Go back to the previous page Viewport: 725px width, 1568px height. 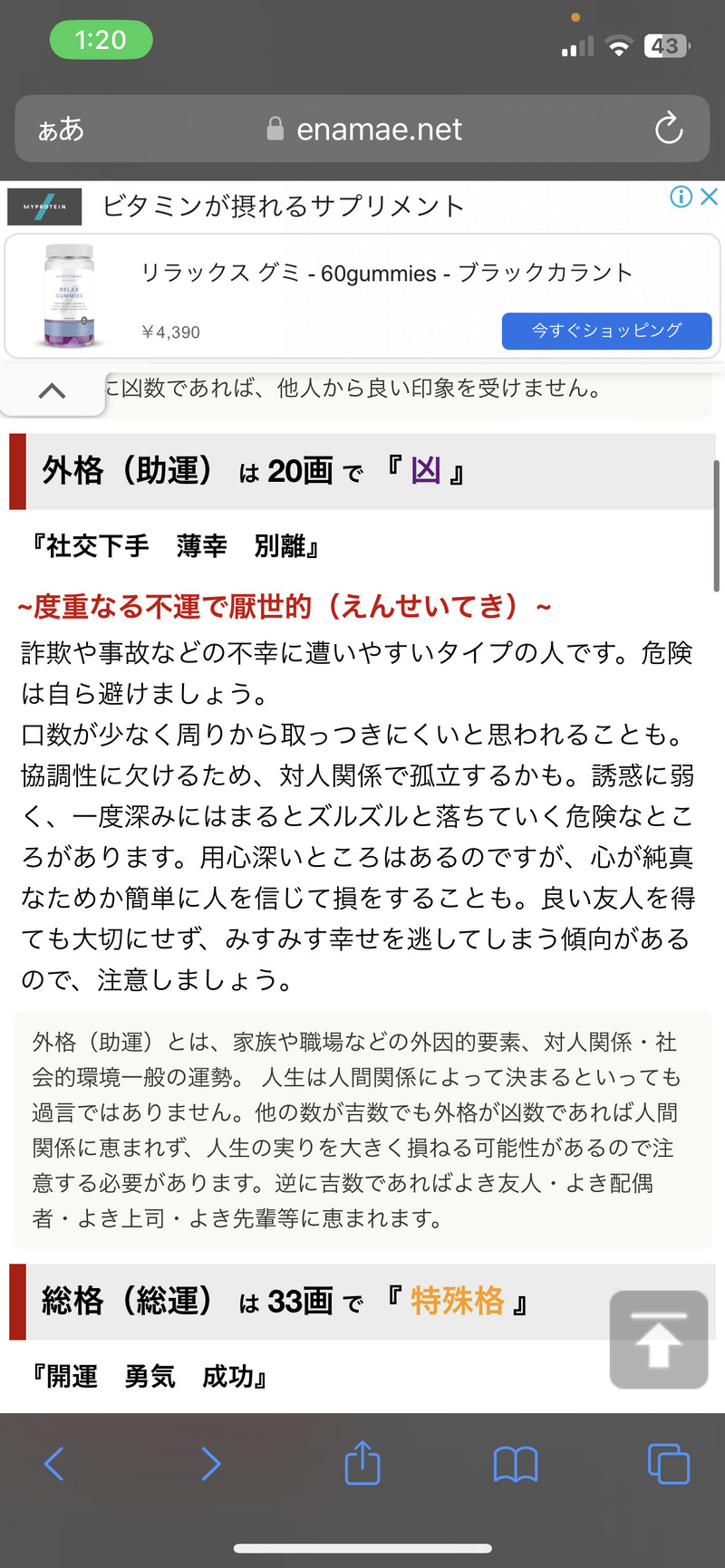coord(54,1463)
